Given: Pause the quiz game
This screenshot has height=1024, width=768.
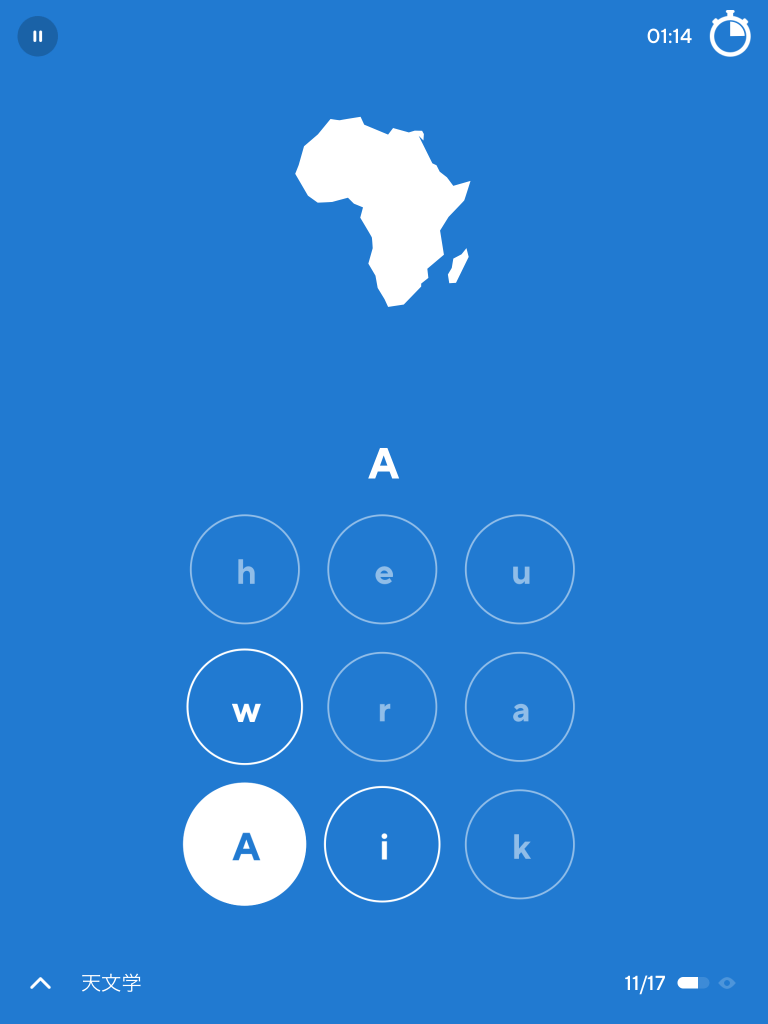Looking at the screenshot, I should (x=38, y=37).
